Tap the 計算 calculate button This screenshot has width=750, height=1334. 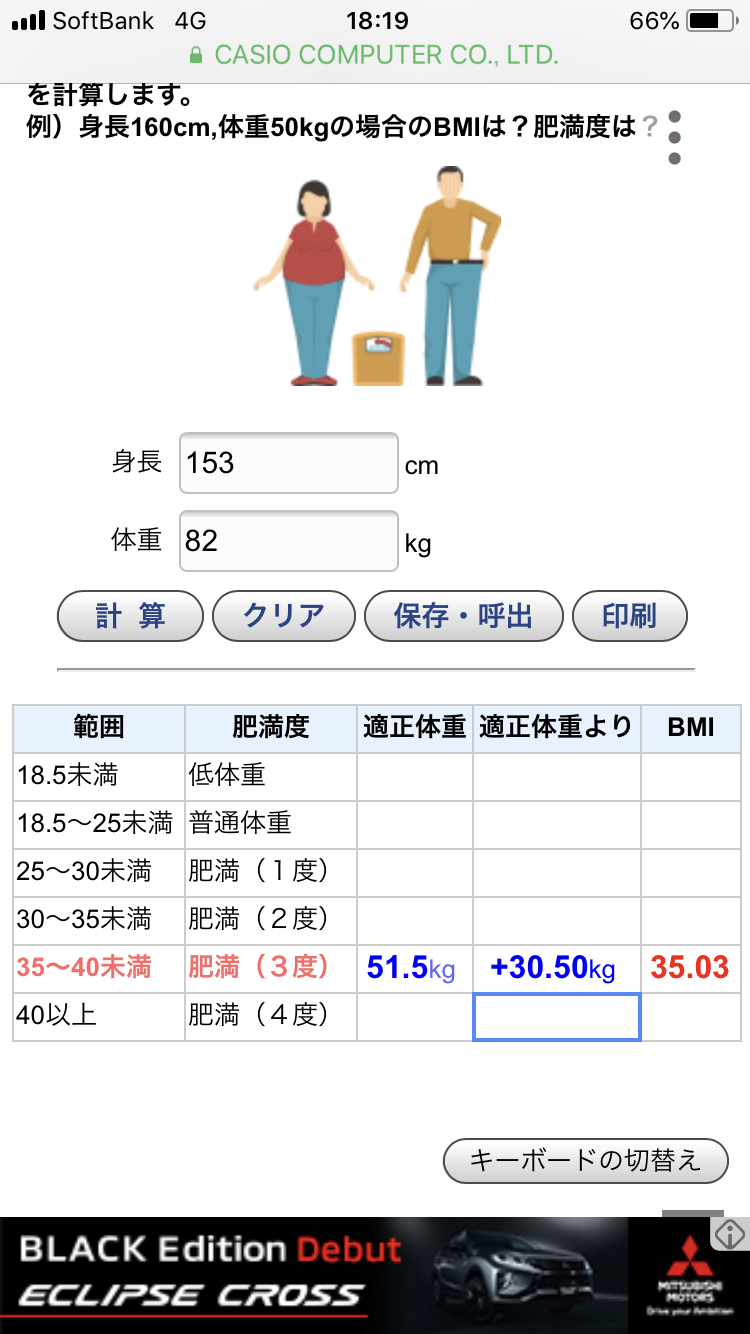click(x=130, y=616)
